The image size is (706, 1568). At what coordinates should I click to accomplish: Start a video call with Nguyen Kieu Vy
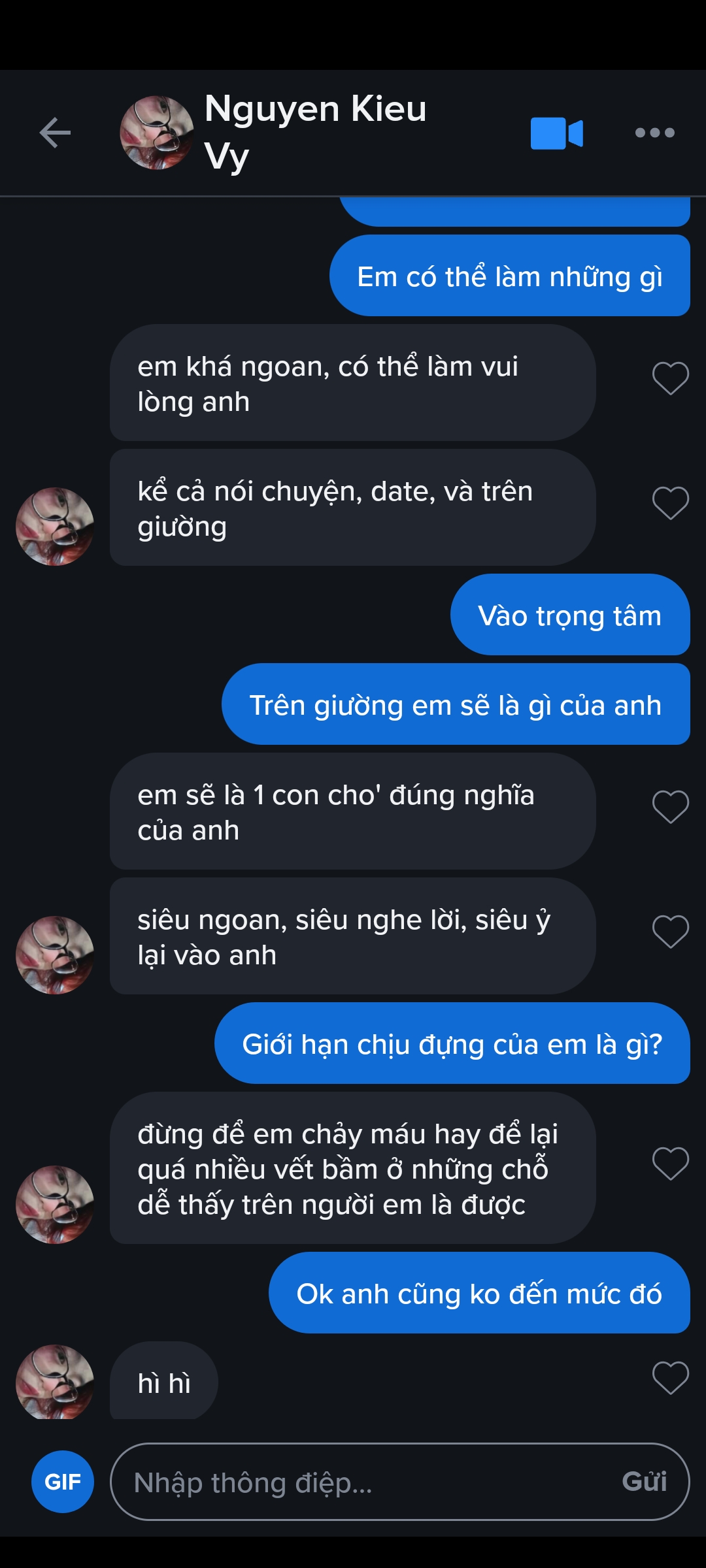[556, 133]
